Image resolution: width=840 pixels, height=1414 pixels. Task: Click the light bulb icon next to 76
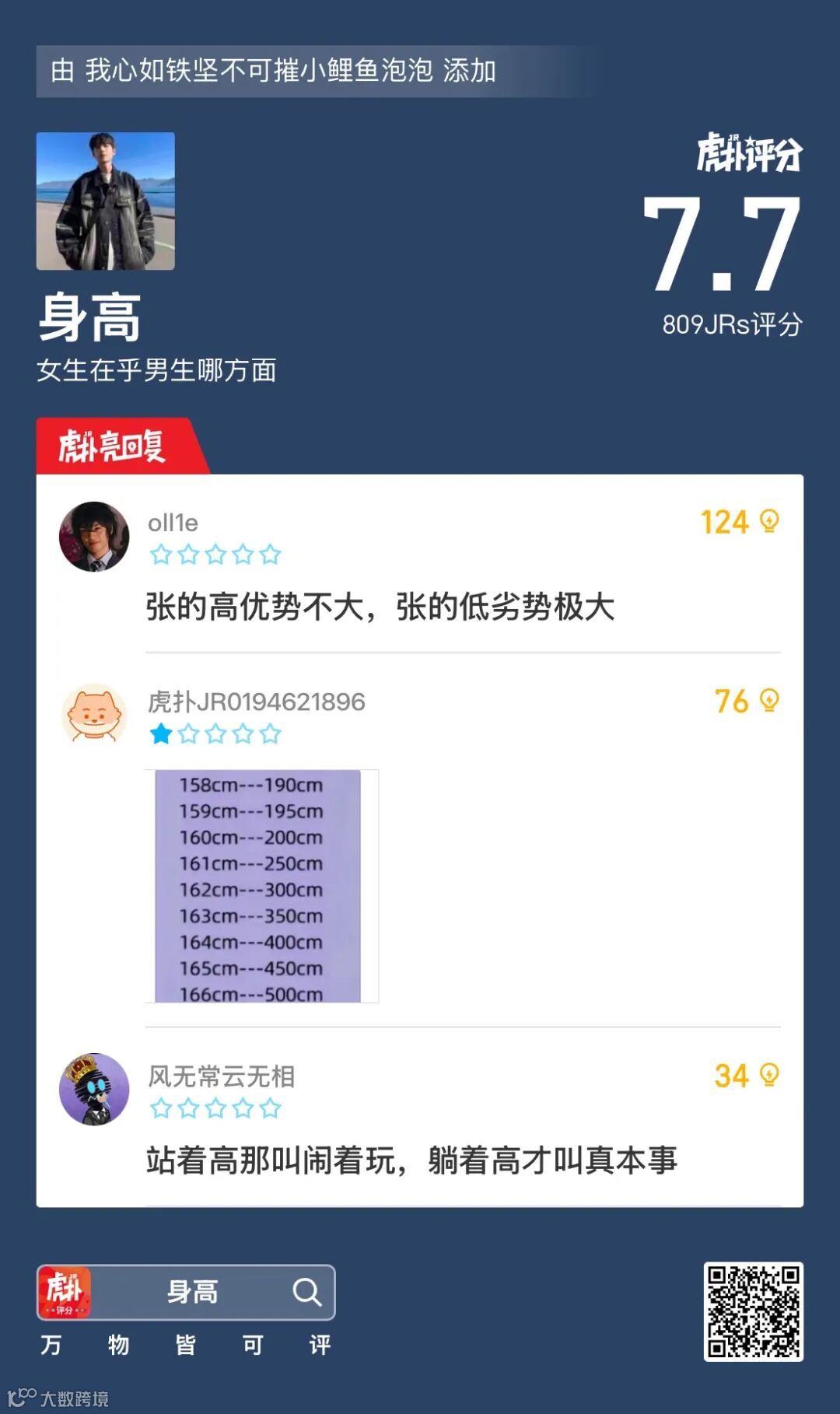[x=768, y=702]
